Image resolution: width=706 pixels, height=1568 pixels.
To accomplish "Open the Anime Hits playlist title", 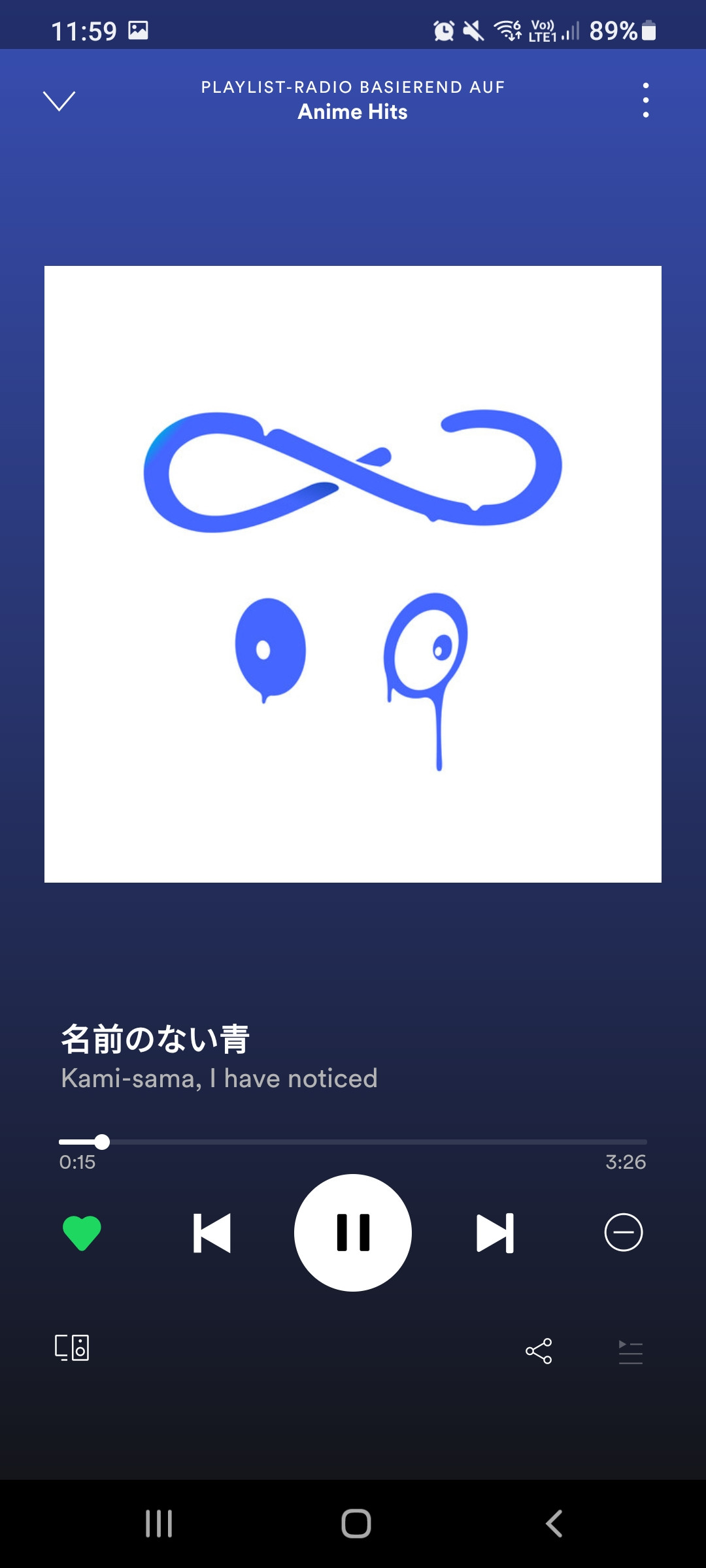I will tap(353, 112).
